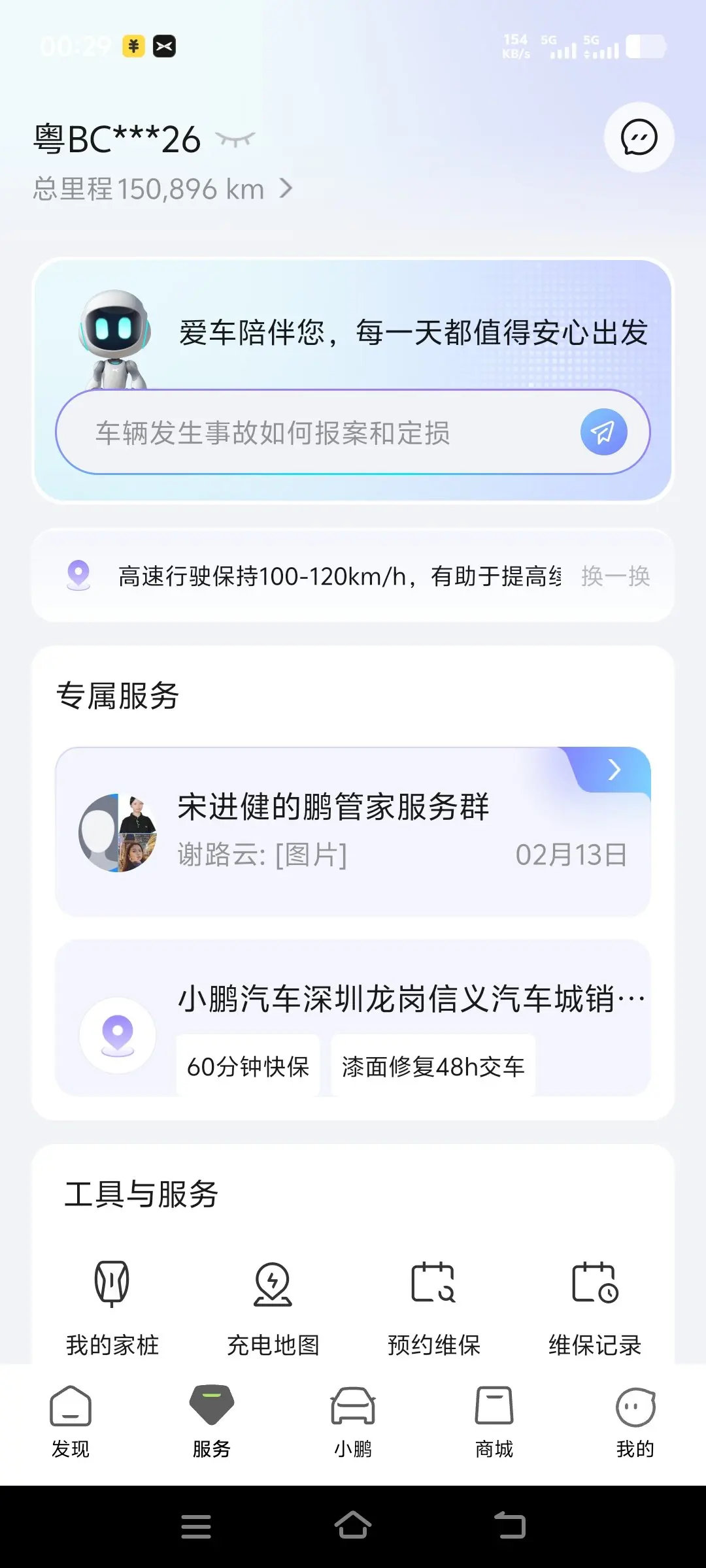The height and width of the screenshot is (1568, 706).
Task: Tap the accident report question input field
Action: 314,433
